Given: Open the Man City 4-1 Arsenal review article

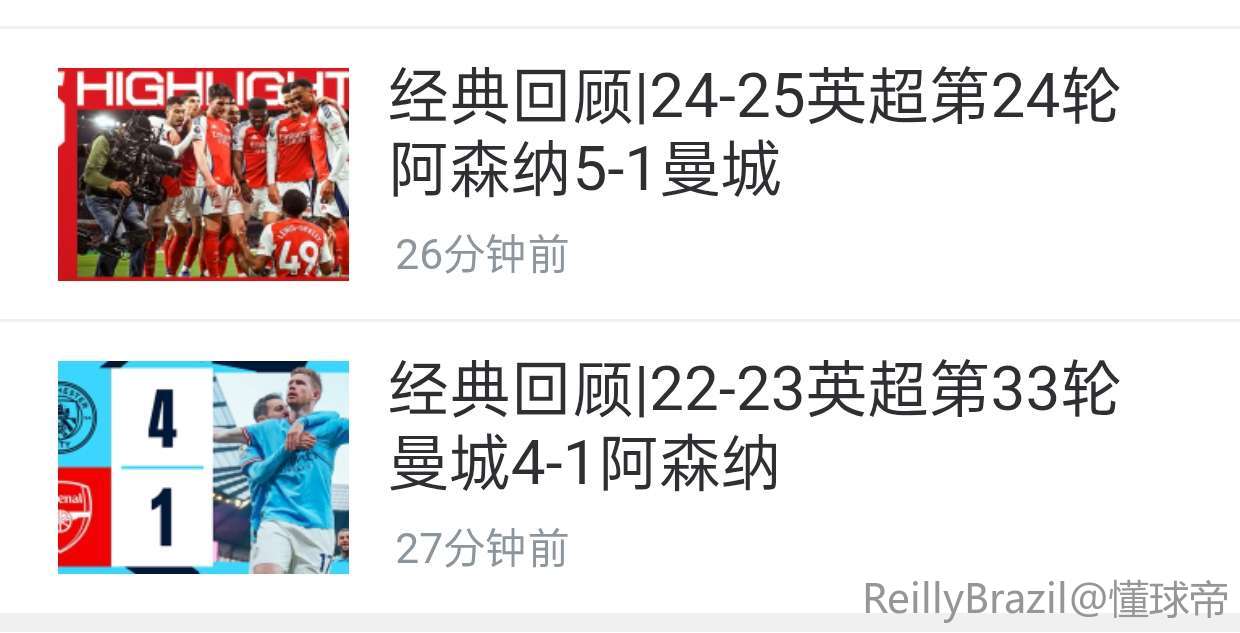Looking at the screenshot, I should (752, 428).
